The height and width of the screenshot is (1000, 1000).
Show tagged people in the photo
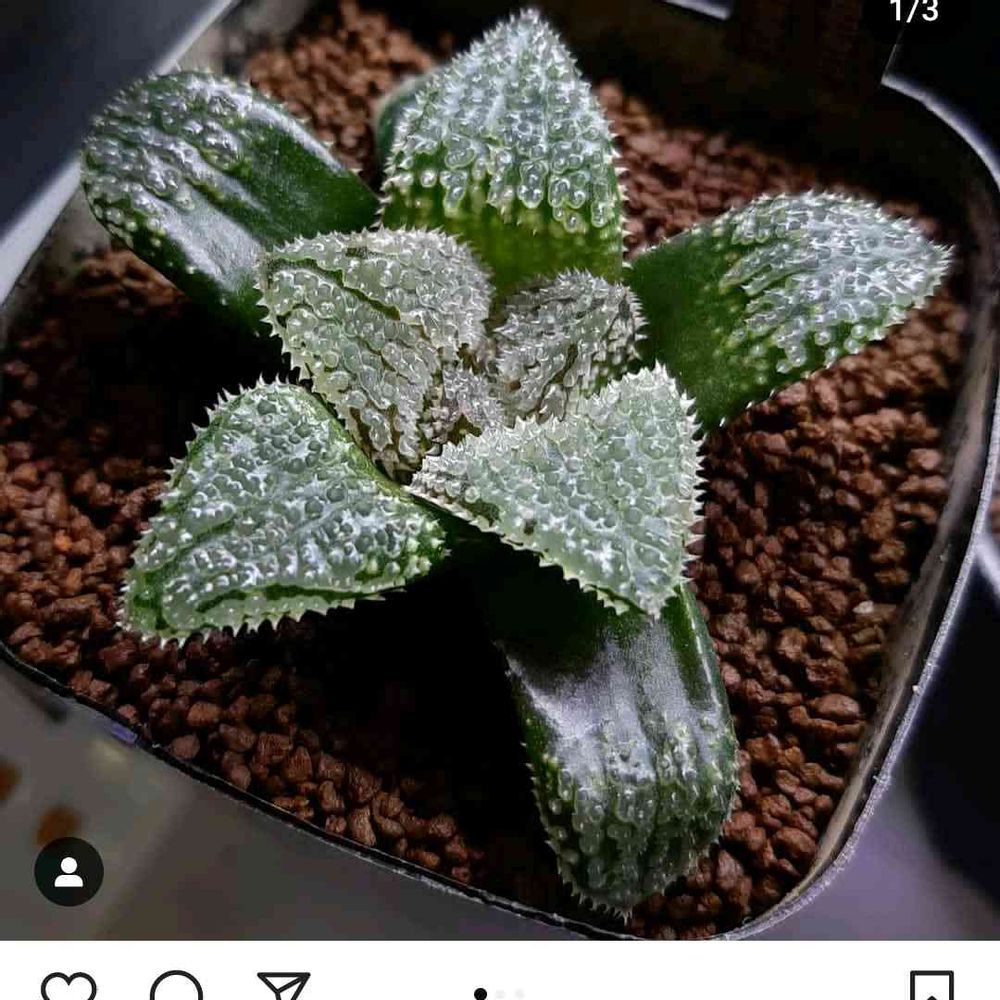pyautogui.click(x=69, y=871)
